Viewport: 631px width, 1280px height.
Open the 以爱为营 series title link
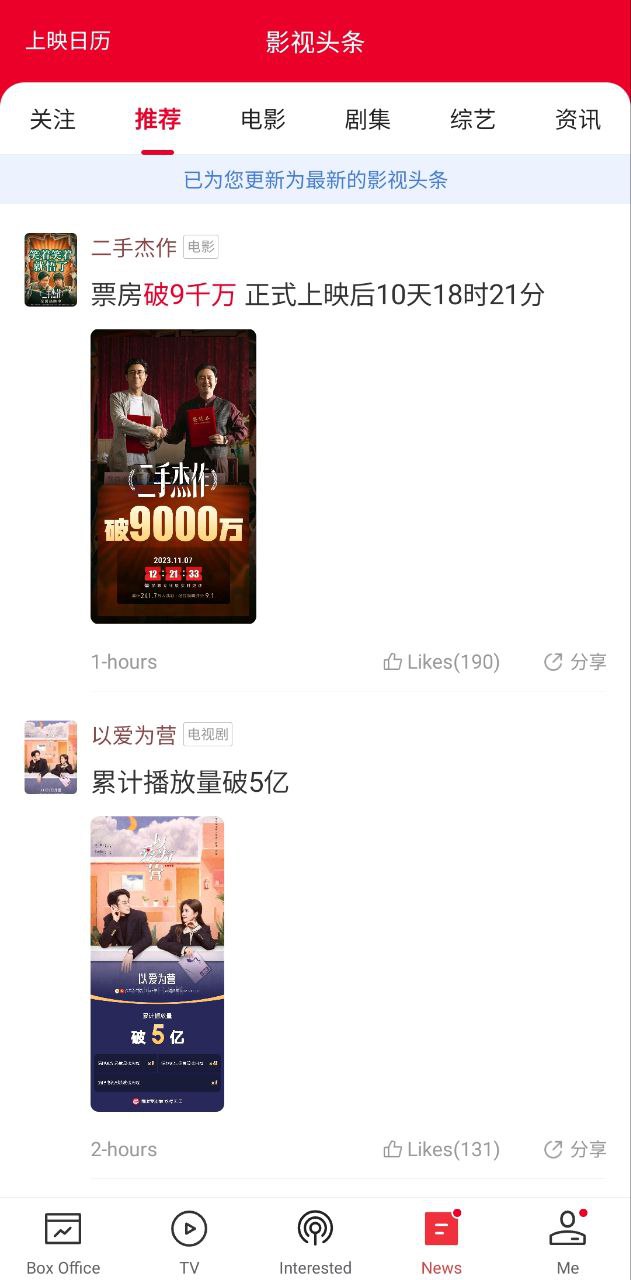(x=134, y=735)
